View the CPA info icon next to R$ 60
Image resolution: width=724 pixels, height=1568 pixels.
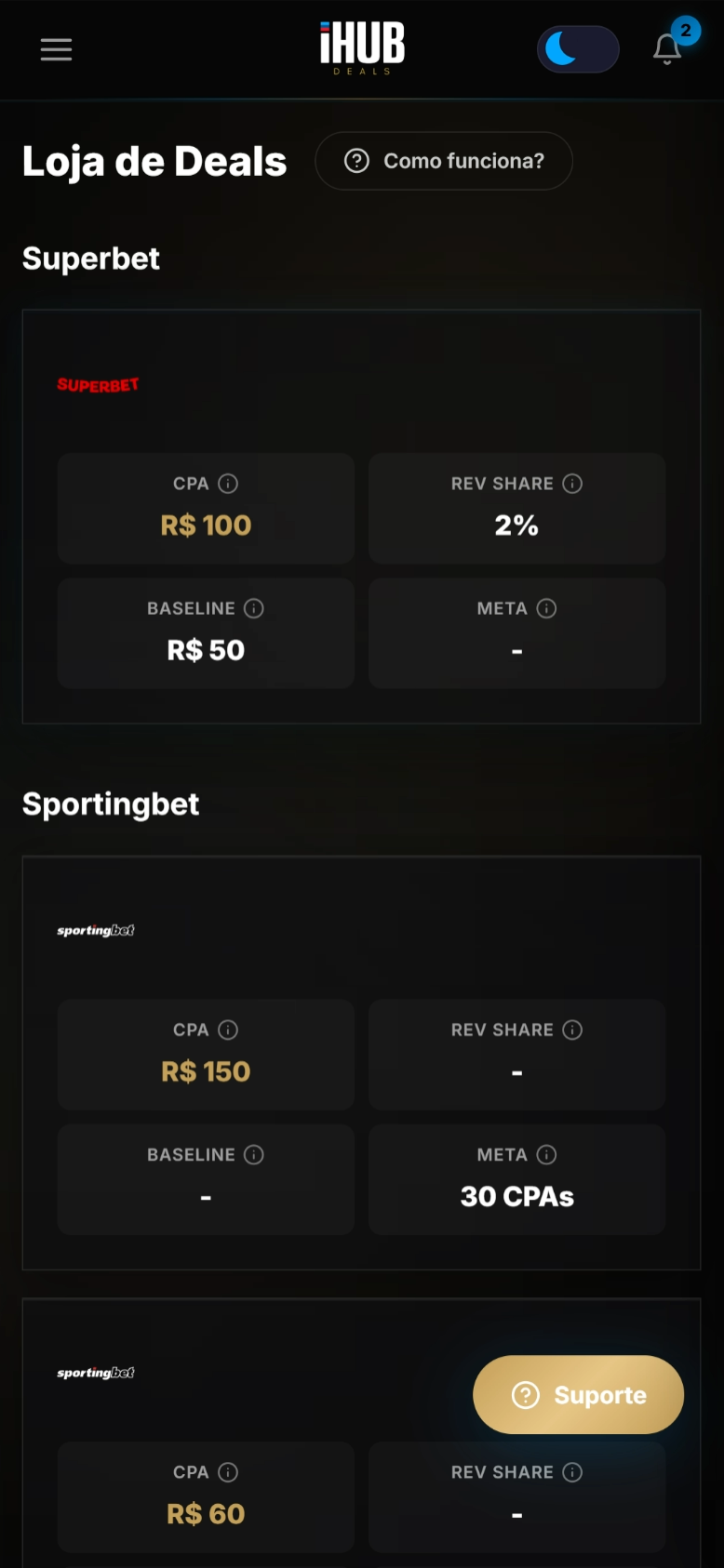230,1472
